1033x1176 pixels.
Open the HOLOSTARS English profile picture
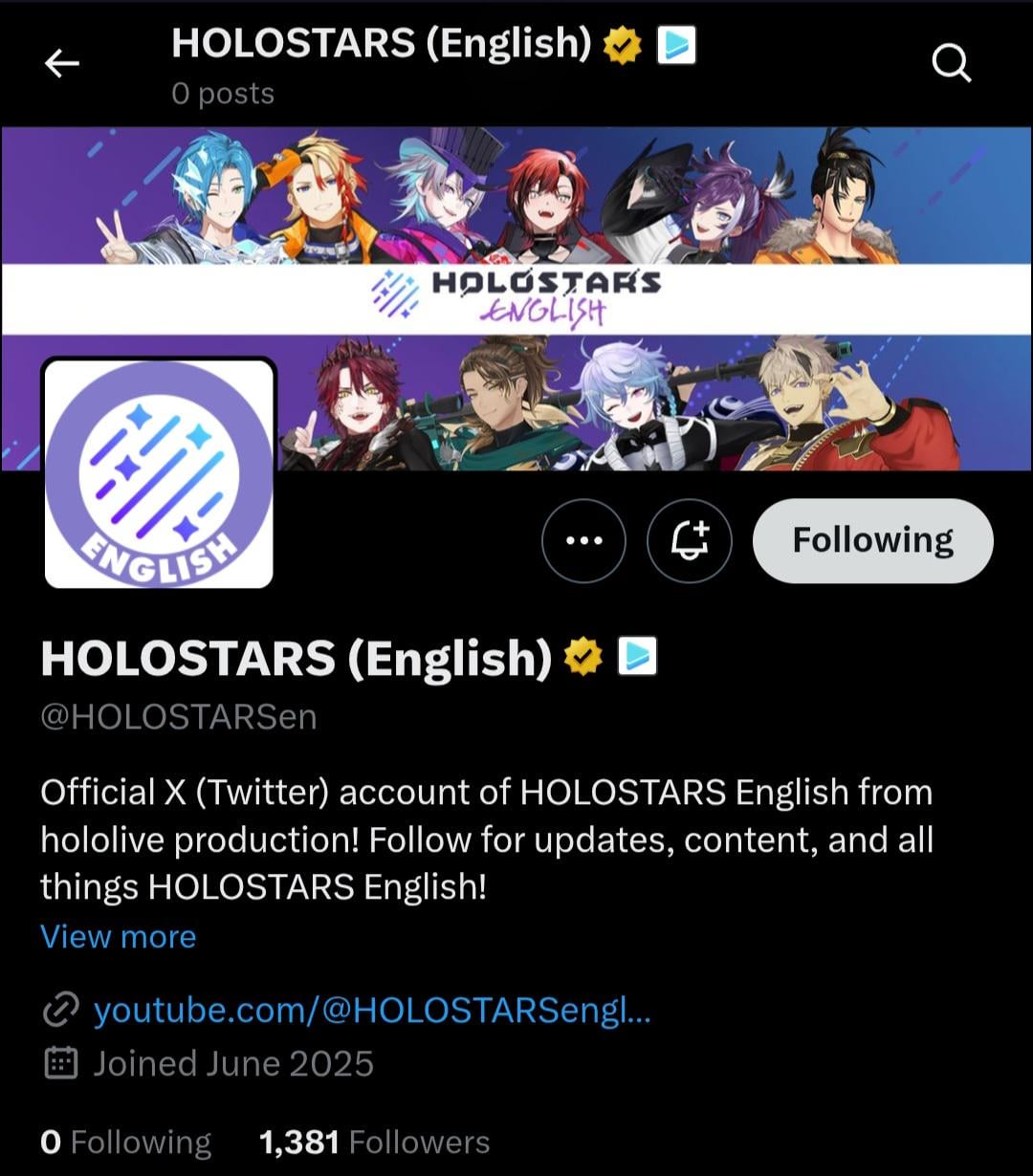click(x=159, y=473)
